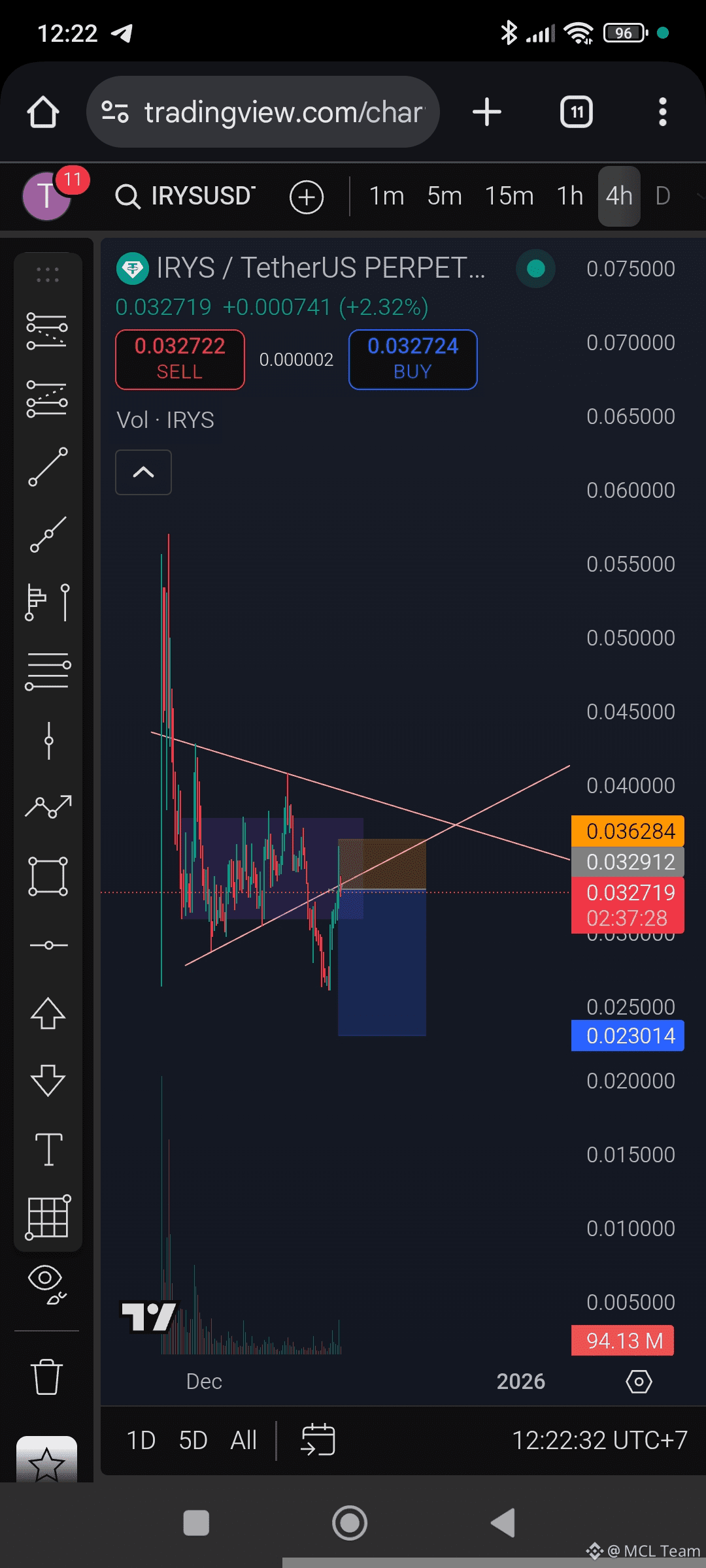Select the 1h timeframe

pos(569,196)
